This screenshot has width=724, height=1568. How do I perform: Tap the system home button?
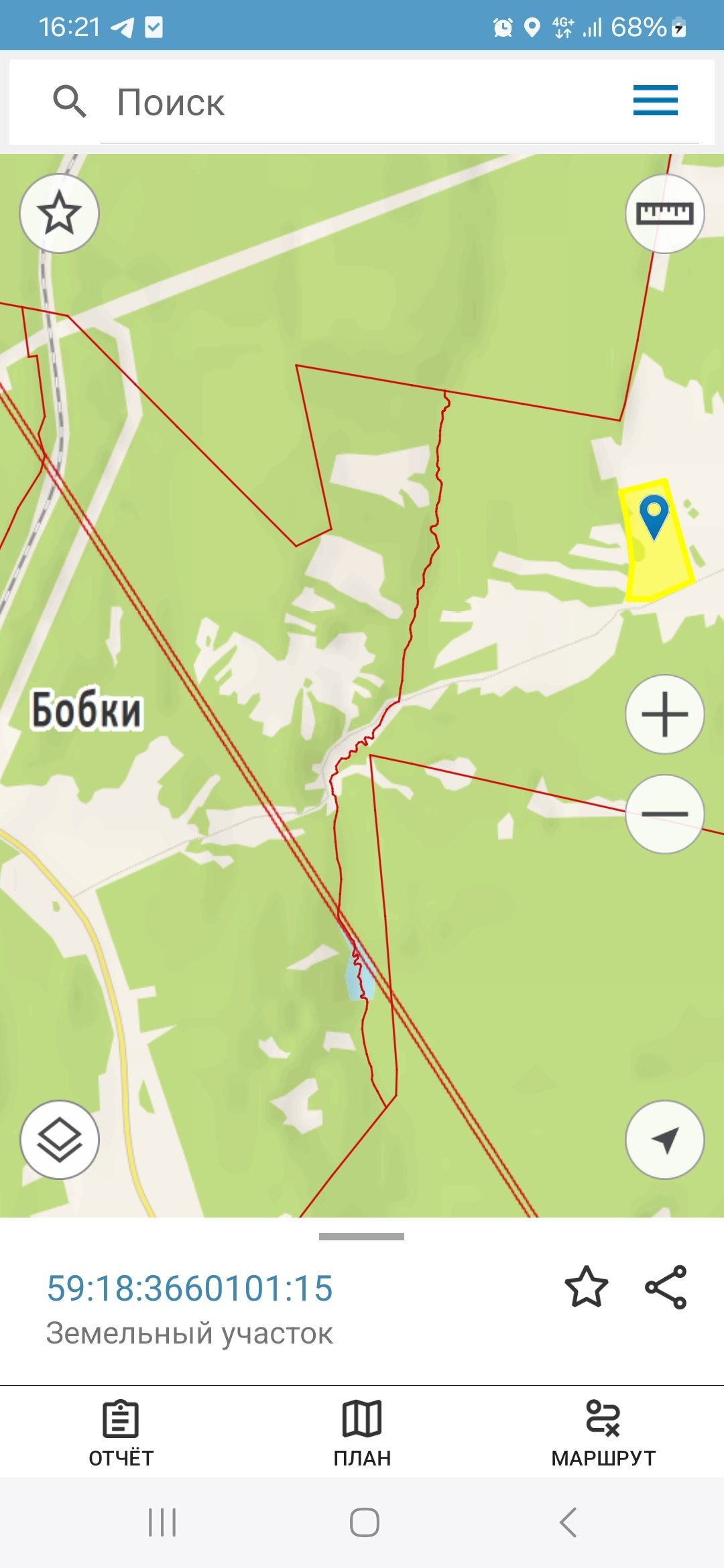[x=364, y=1522]
